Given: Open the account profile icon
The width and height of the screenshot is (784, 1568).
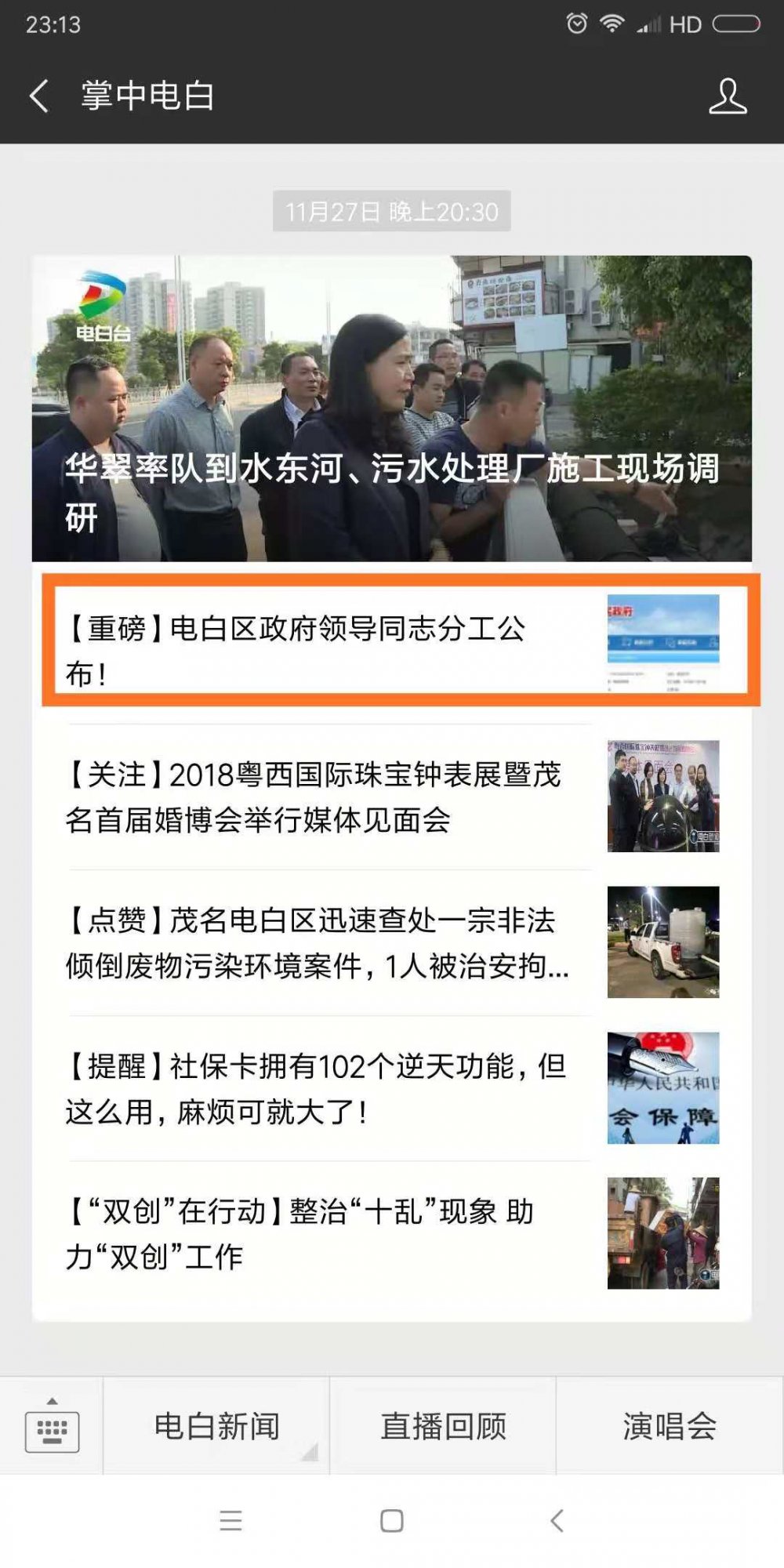Looking at the screenshot, I should click(727, 96).
